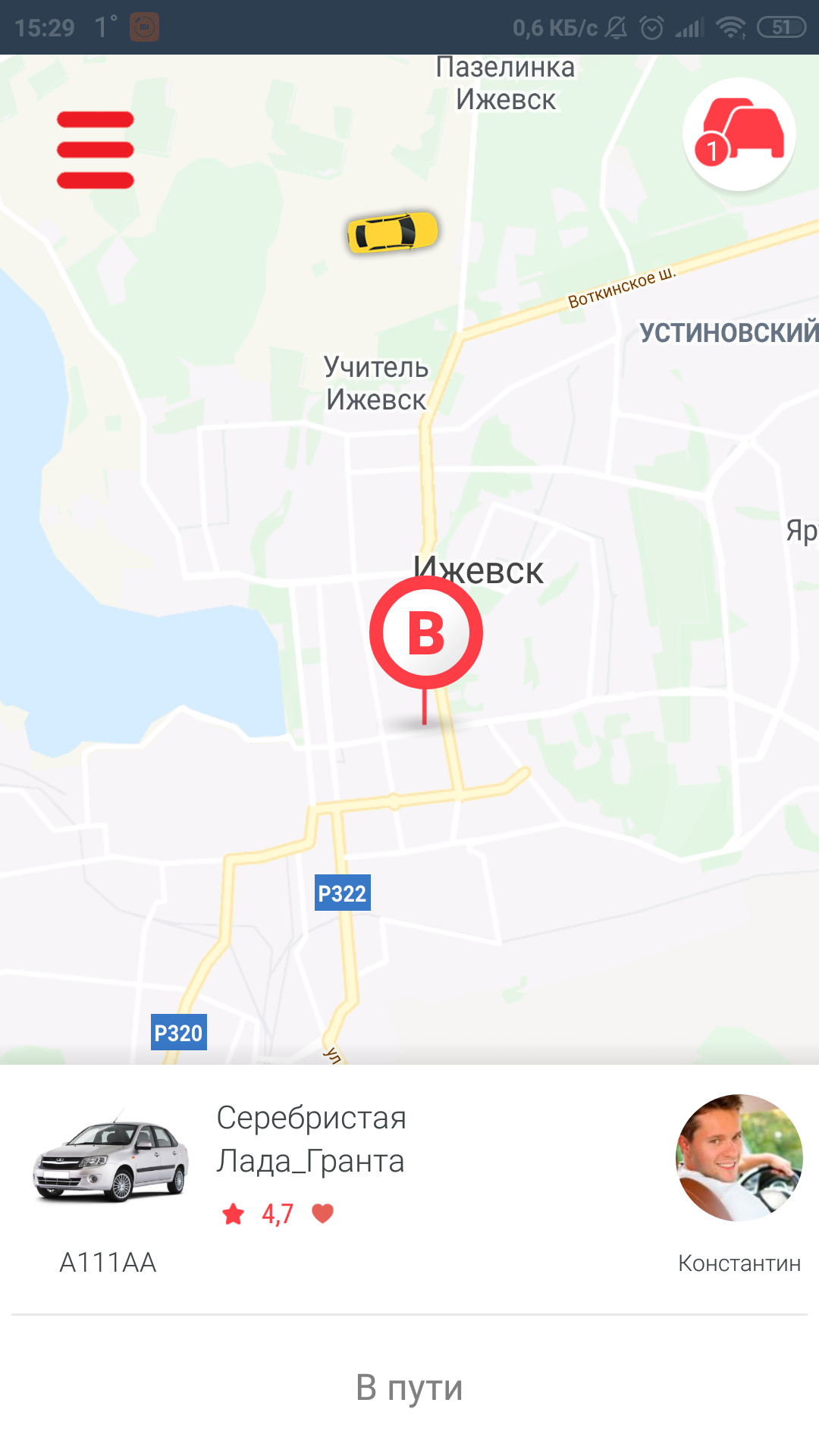Tap the yellow taxi on the map
Viewport: 819px width, 1456px height.
pos(392,232)
